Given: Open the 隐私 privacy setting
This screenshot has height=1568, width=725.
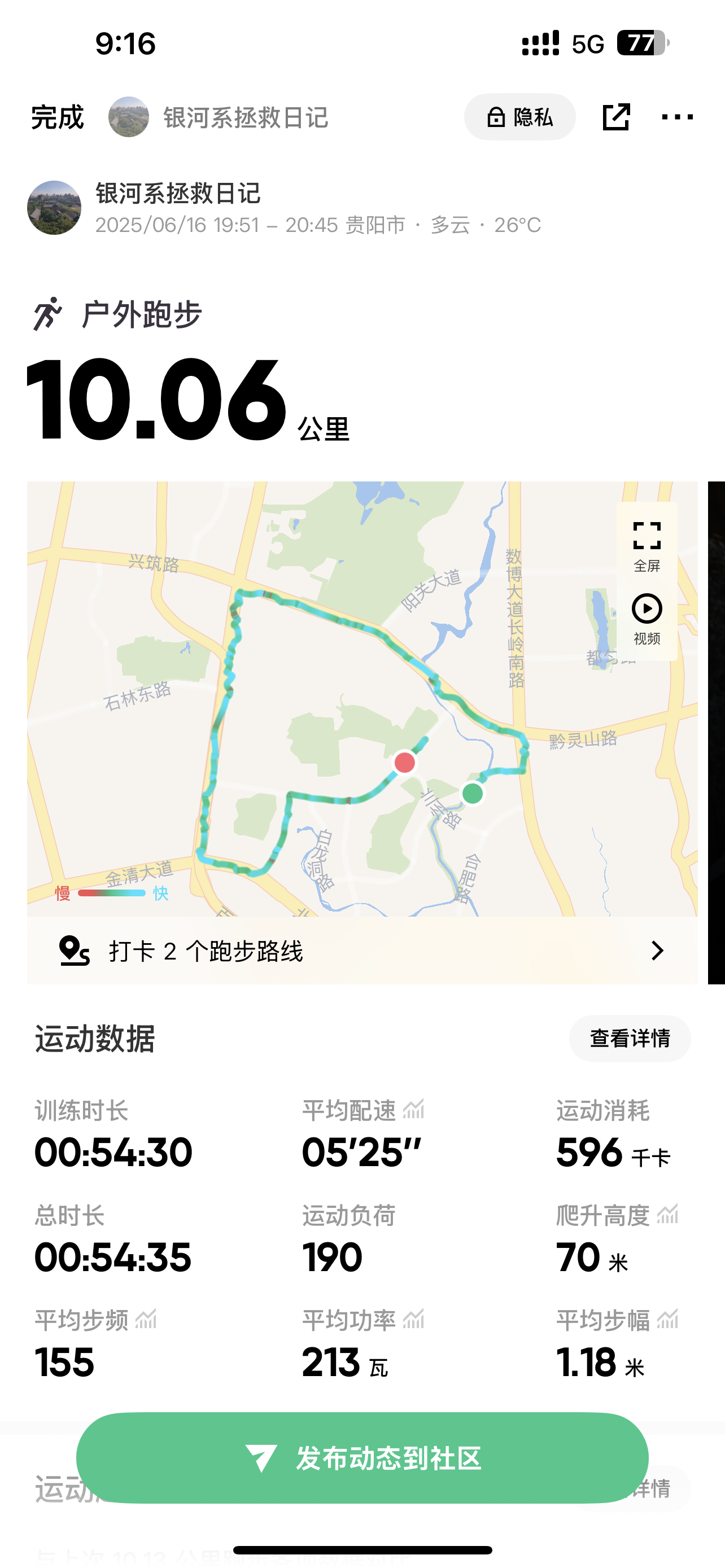Looking at the screenshot, I should coord(520,117).
